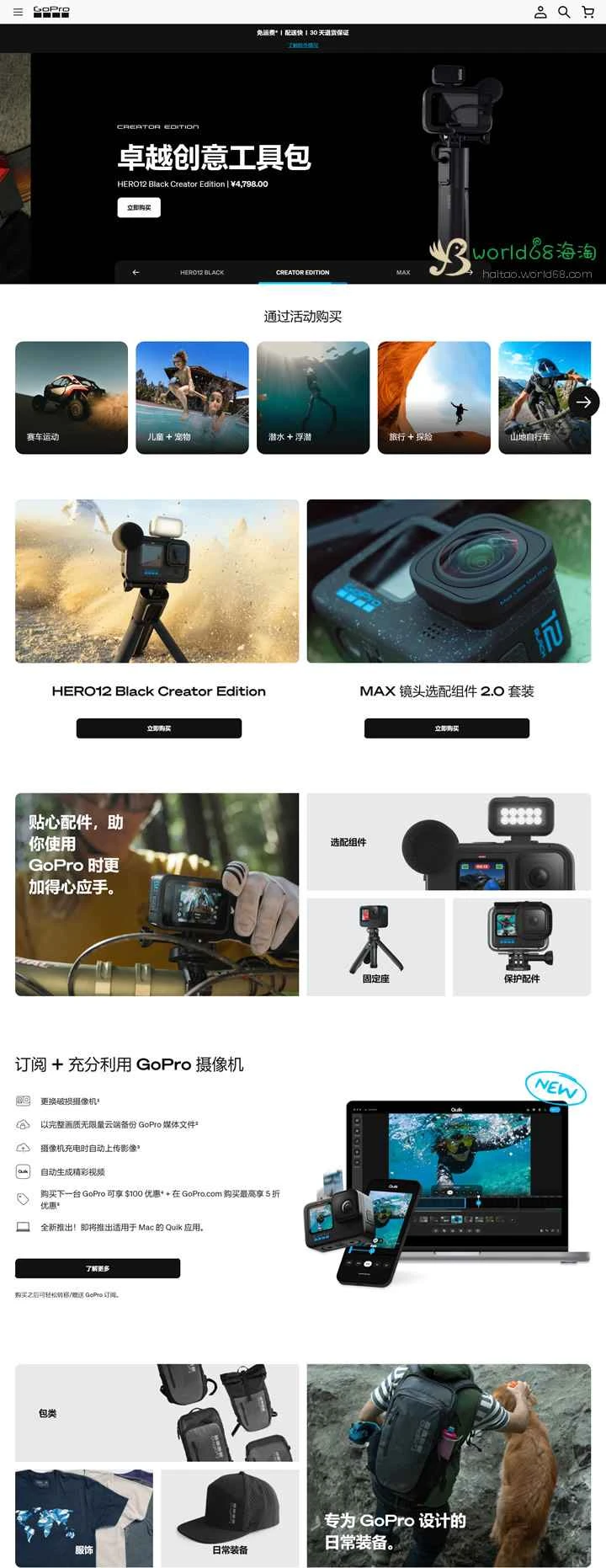The height and width of the screenshot is (1568, 606).
Task: Click the GoPro logo
Action: [50, 12]
